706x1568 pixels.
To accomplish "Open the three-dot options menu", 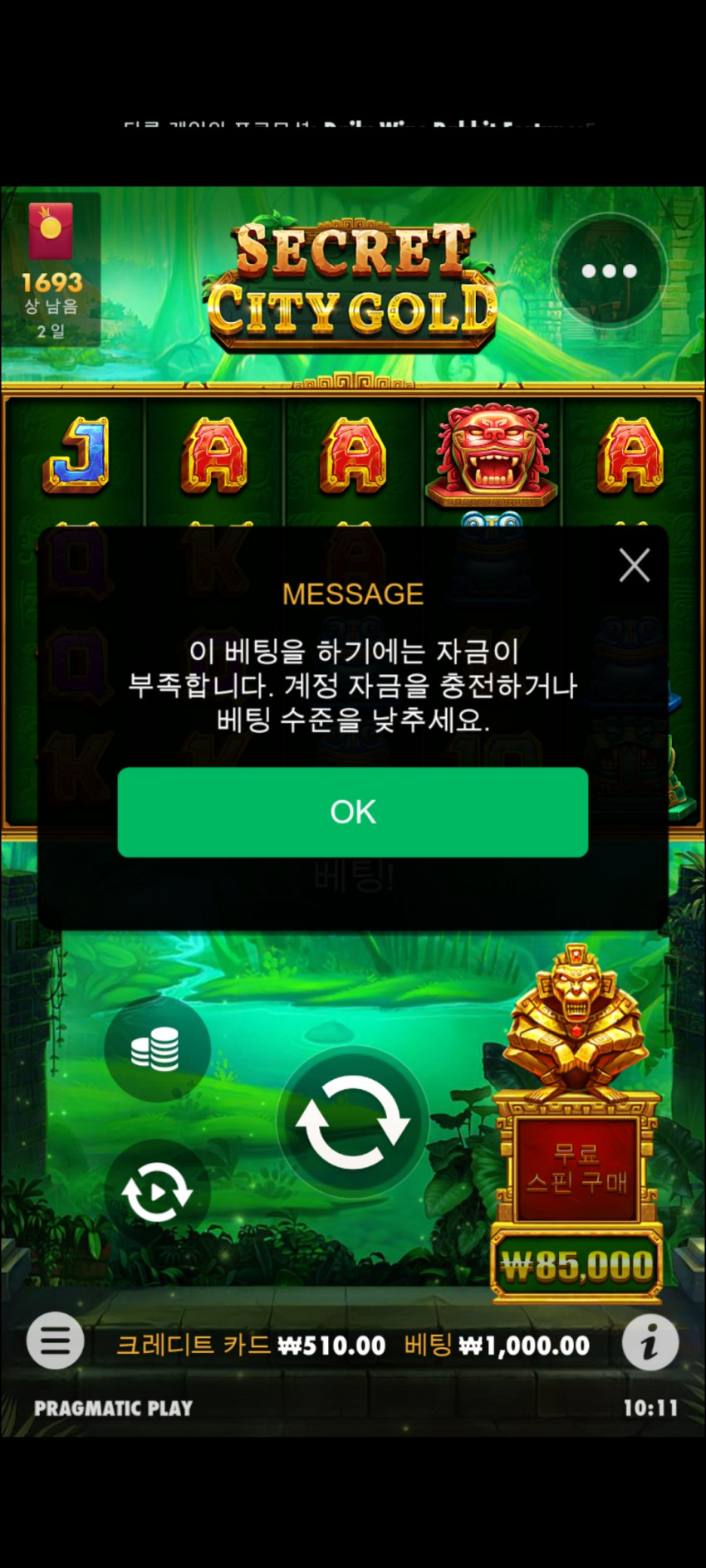I will [x=609, y=271].
